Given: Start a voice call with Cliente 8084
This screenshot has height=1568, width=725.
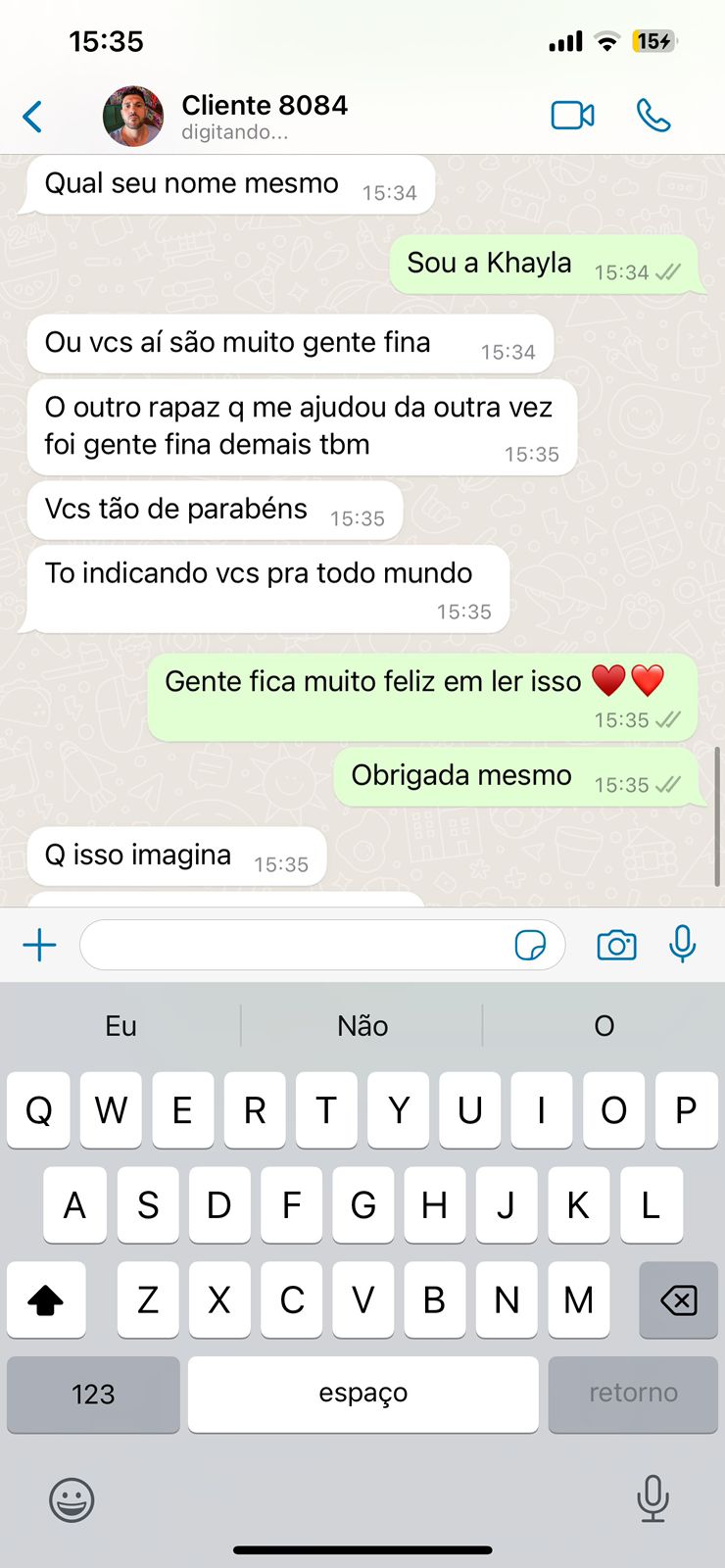Looking at the screenshot, I should click(x=653, y=116).
